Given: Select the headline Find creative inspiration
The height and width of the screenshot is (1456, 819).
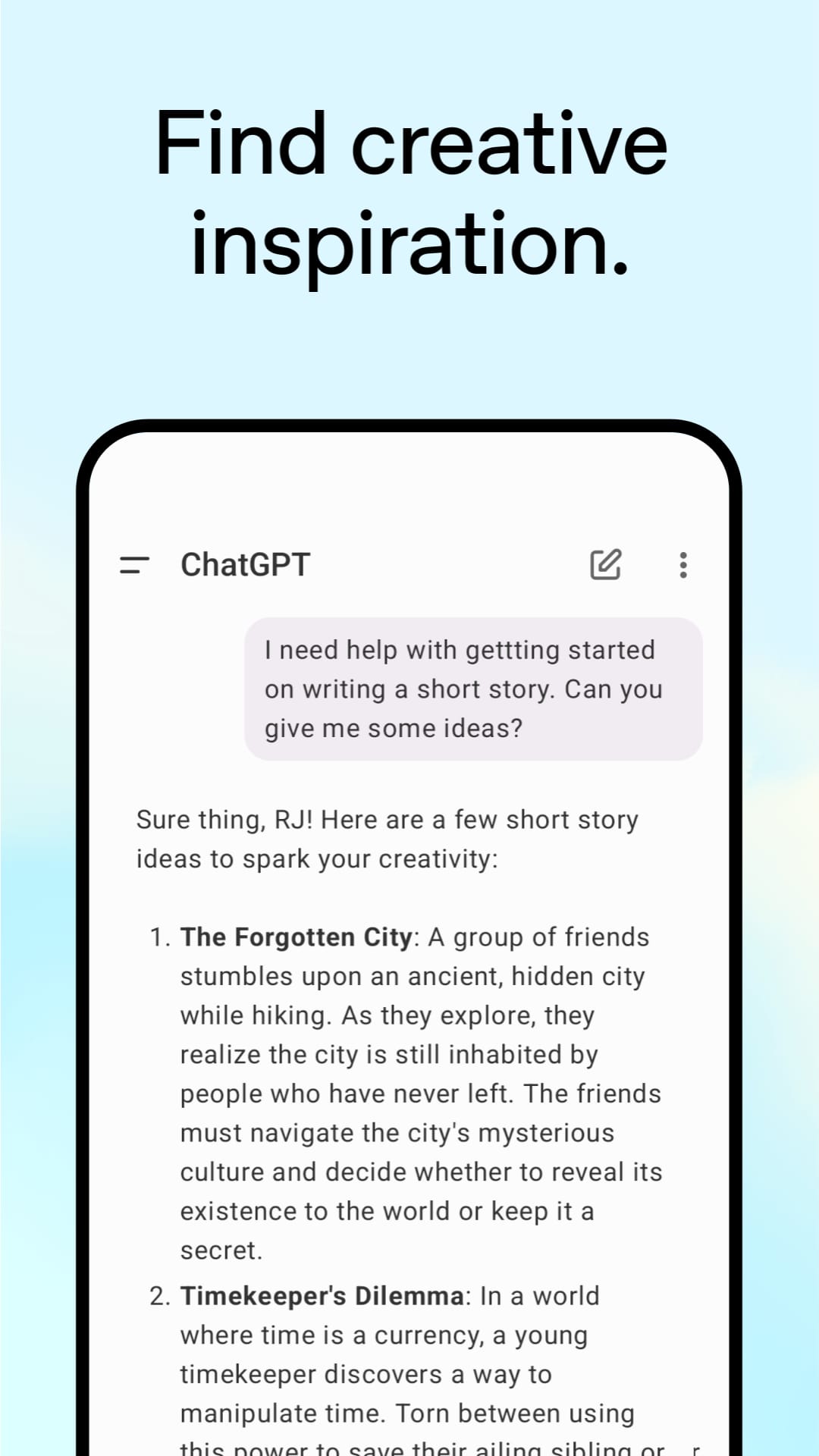Looking at the screenshot, I should pyautogui.click(x=409, y=193).
